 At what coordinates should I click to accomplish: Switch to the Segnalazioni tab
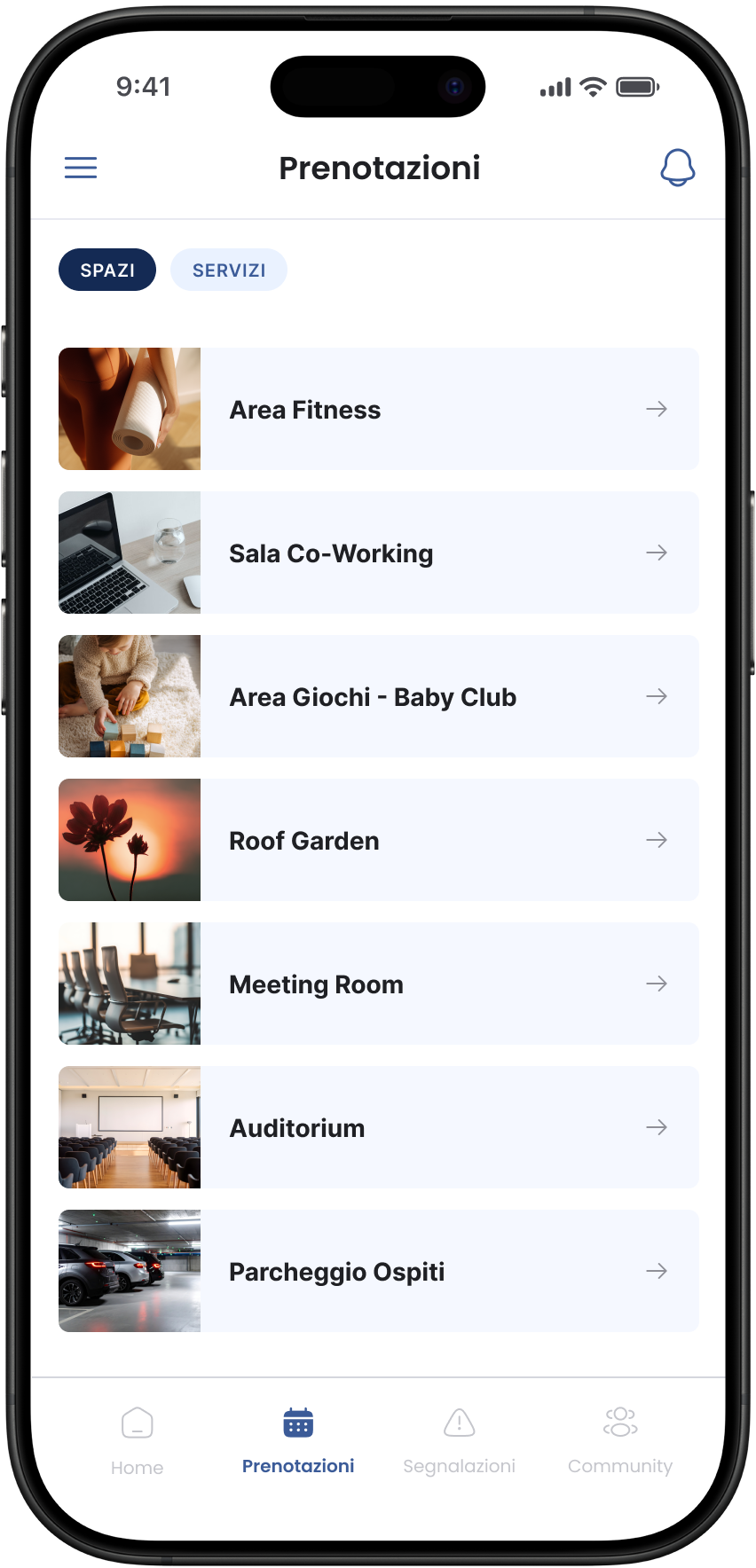pyautogui.click(x=459, y=1439)
